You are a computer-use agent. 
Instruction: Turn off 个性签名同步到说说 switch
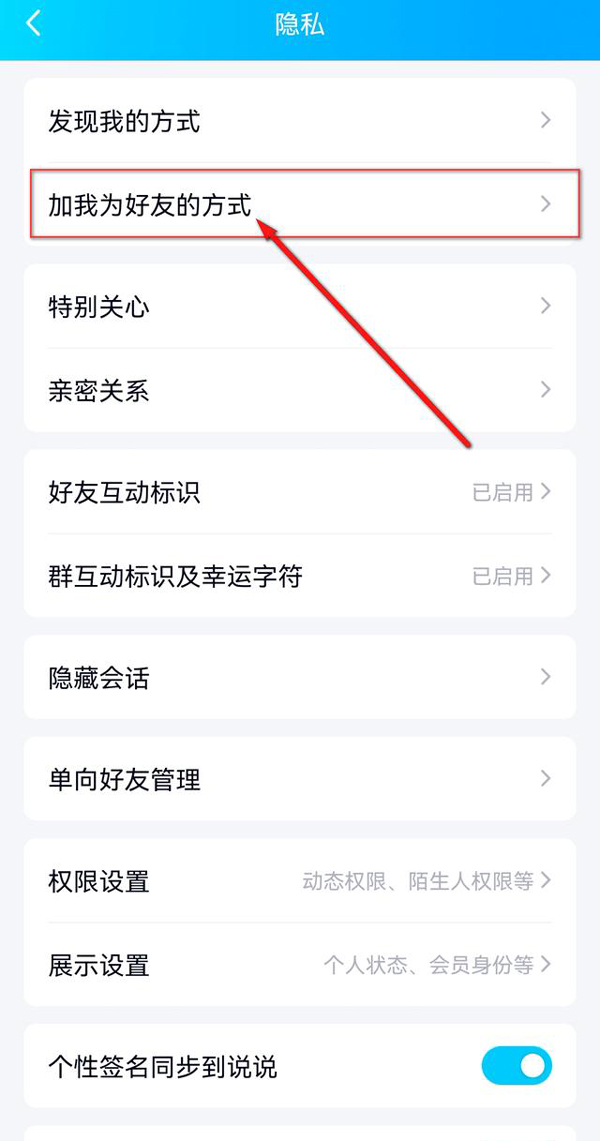[516, 1067]
